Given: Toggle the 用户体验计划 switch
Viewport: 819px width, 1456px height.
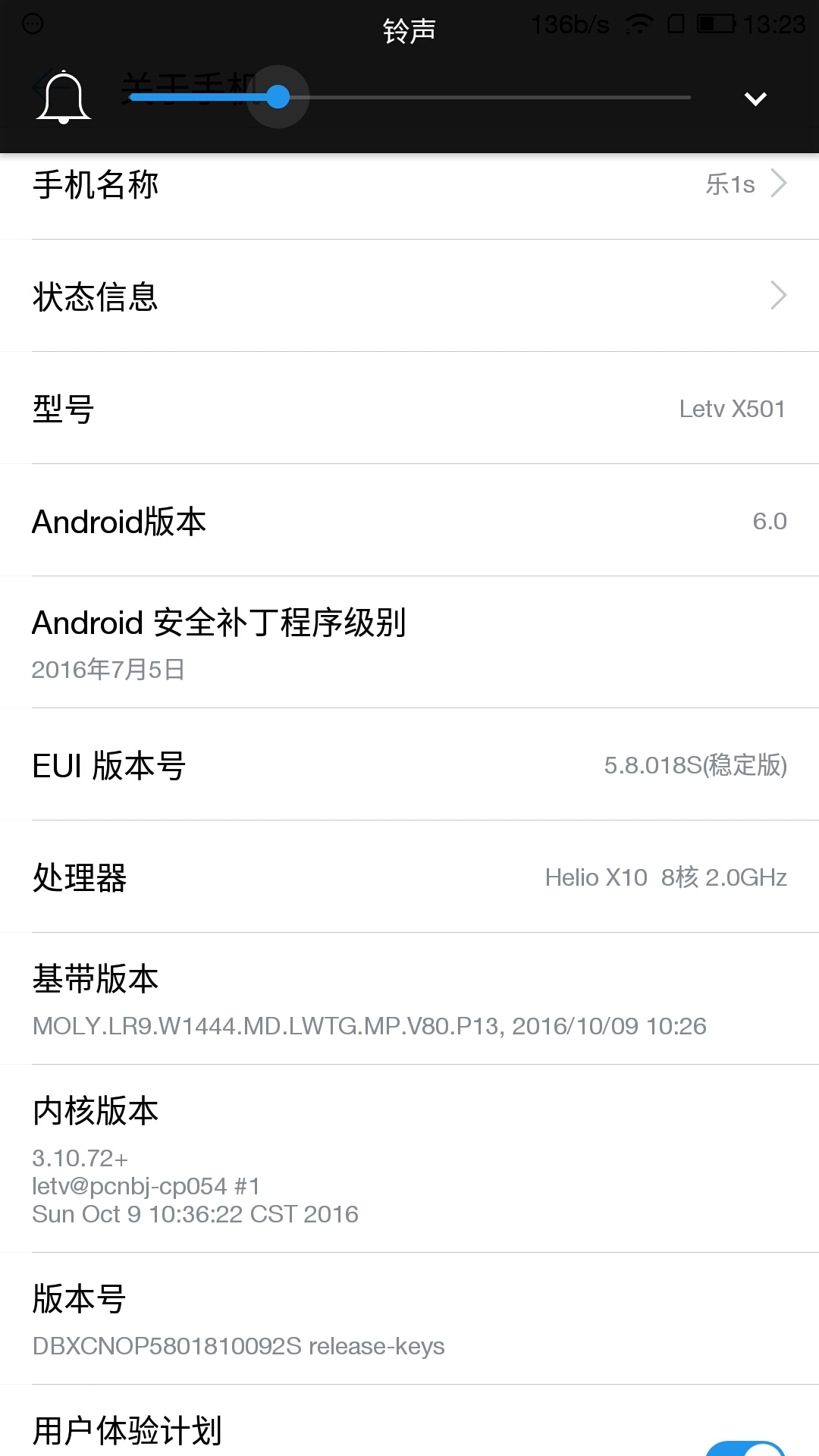Looking at the screenshot, I should tap(746, 1447).
